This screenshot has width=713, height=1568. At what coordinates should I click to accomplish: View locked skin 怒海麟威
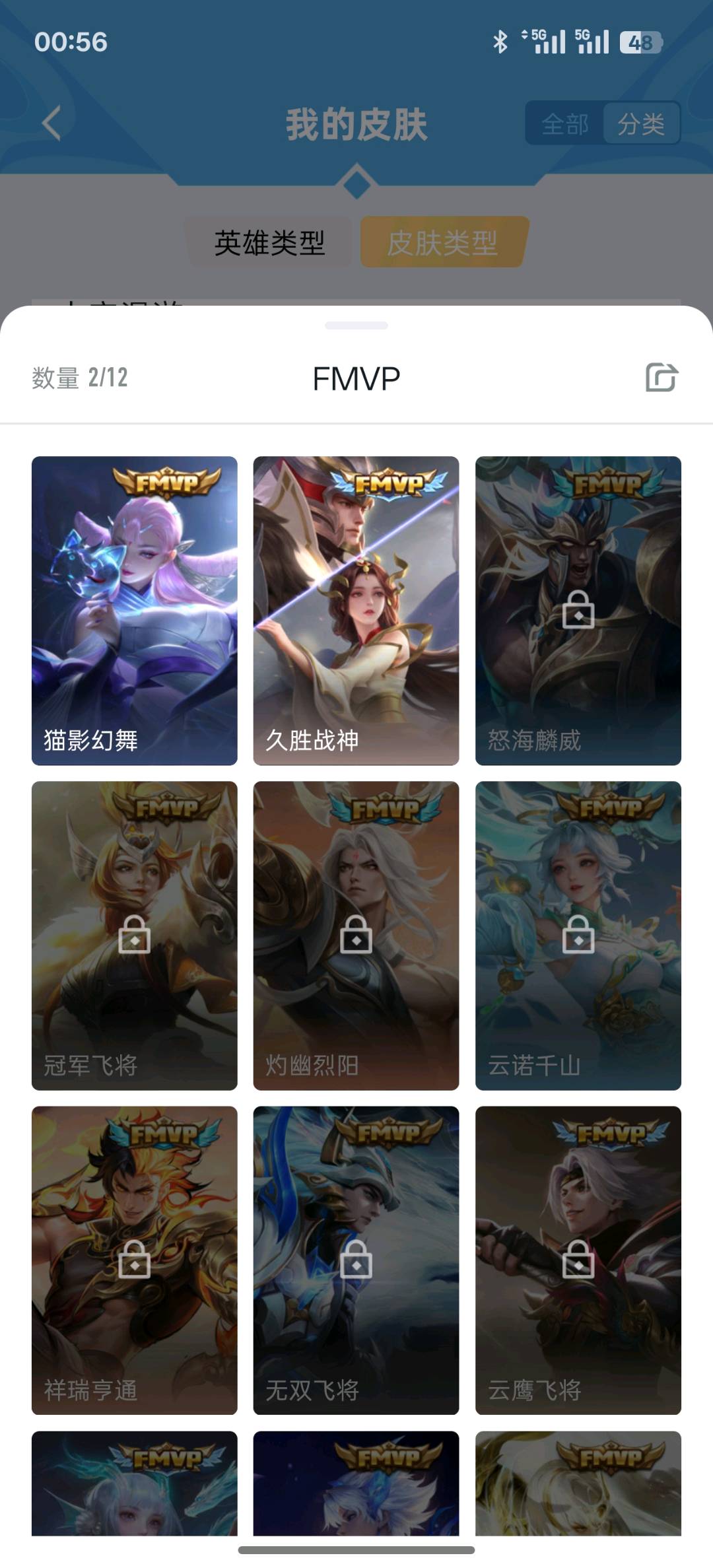(578, 611)
